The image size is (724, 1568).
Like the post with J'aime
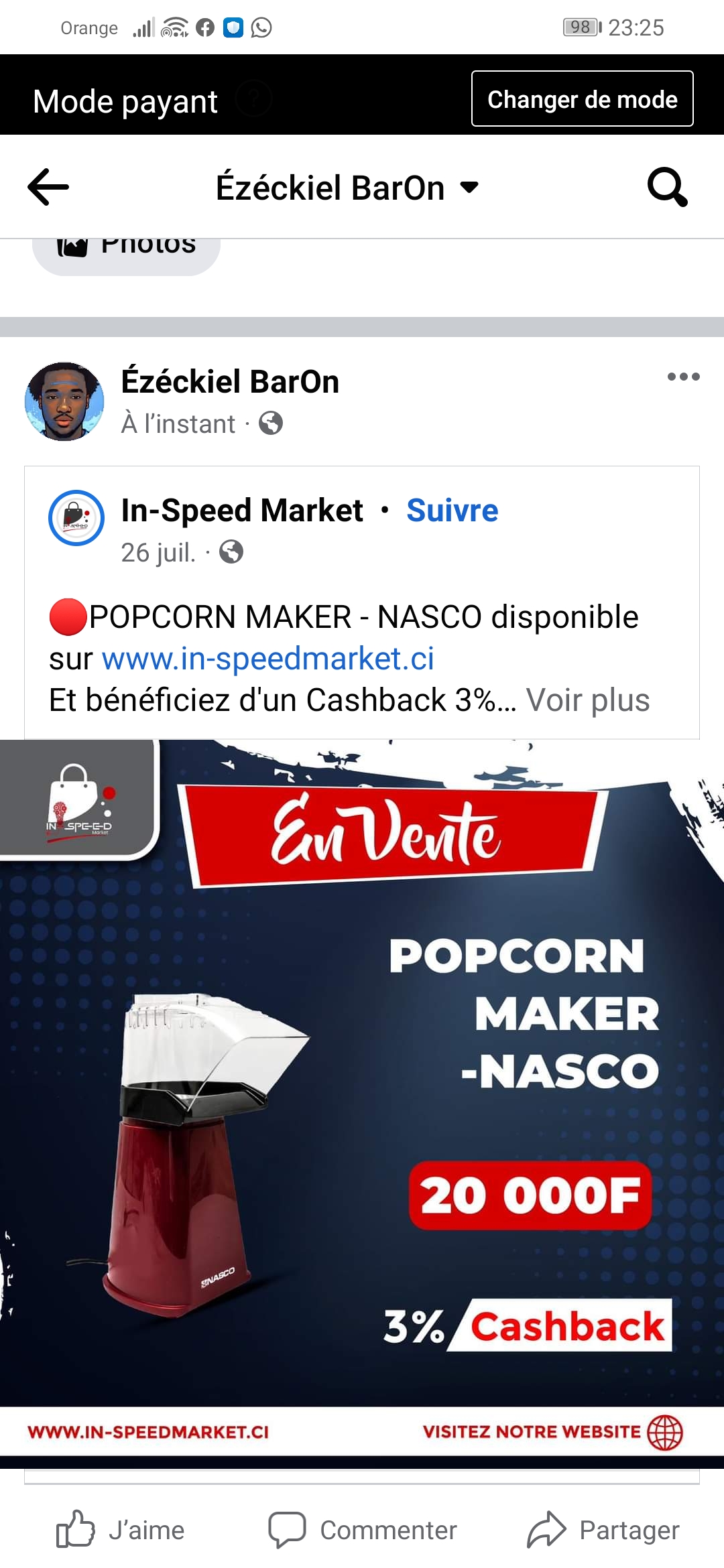[121, 1530]
